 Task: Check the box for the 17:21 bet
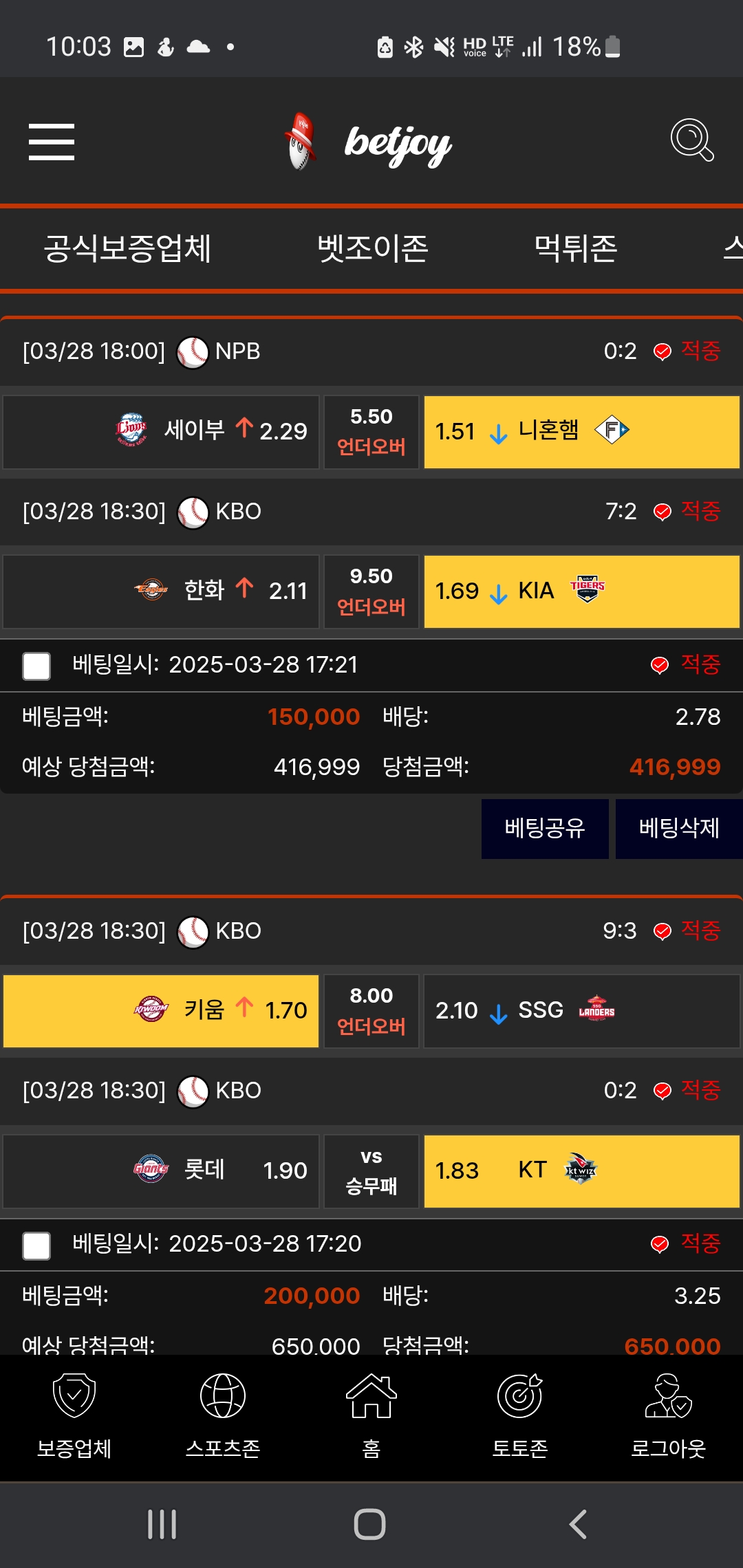[x=36, y=666]
